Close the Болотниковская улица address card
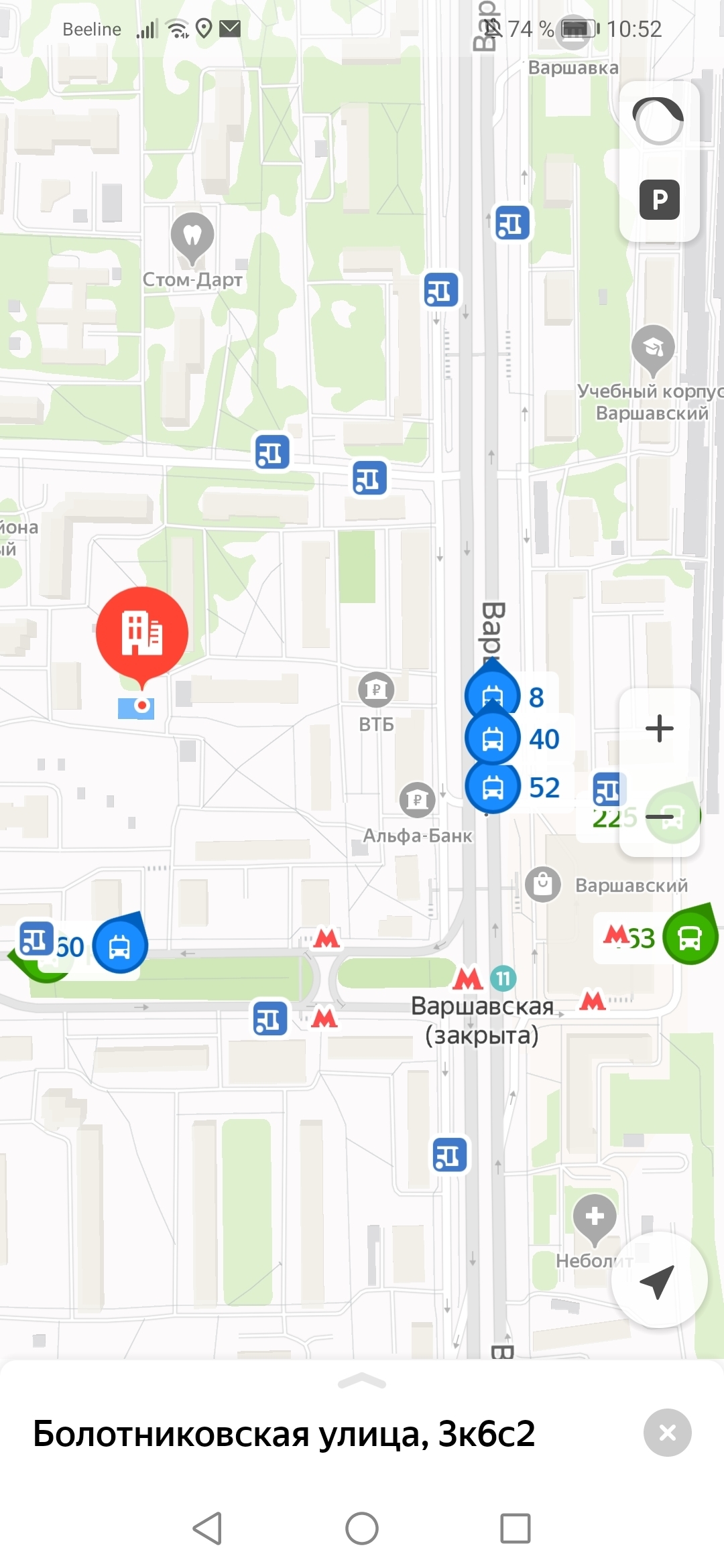724x1568 pixels. pos(667,1433)
